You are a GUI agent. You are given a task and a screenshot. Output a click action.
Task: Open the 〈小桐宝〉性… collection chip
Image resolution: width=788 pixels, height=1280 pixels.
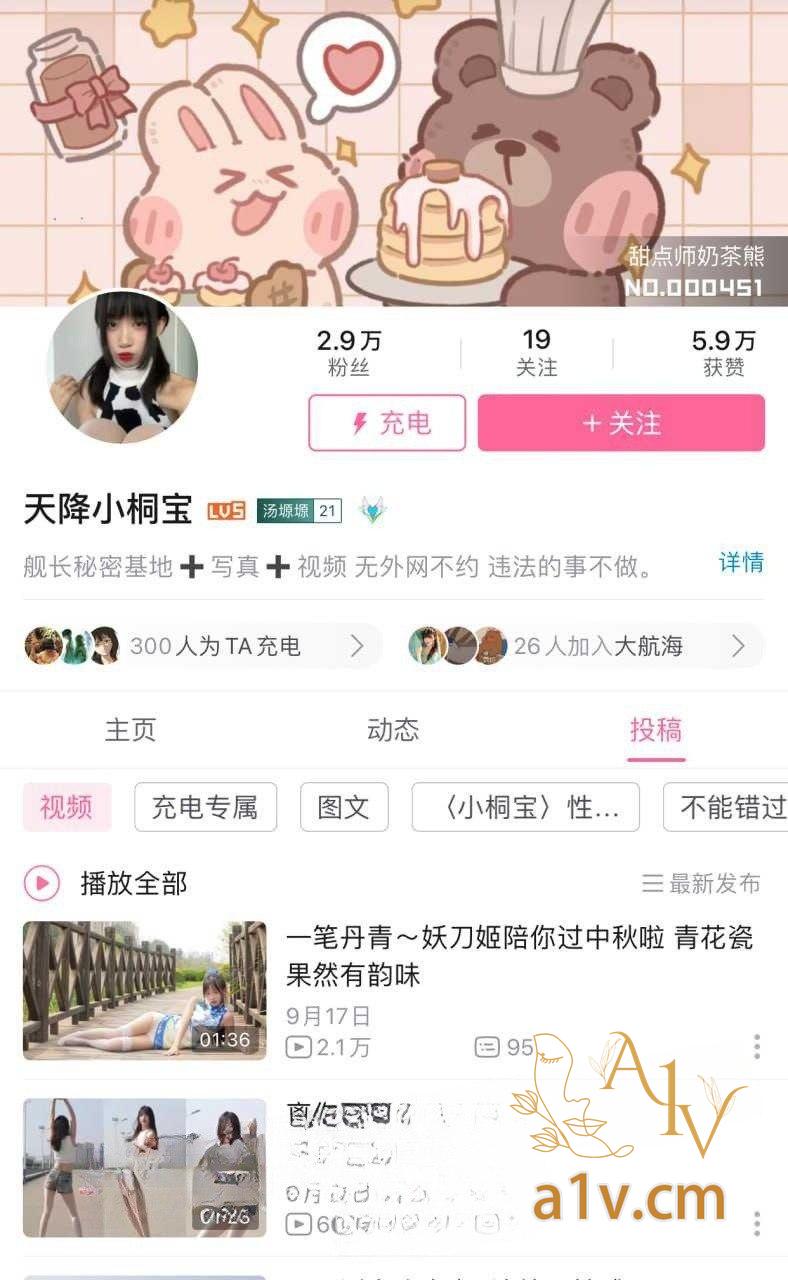pyautogui.click(x=525, y=807)
